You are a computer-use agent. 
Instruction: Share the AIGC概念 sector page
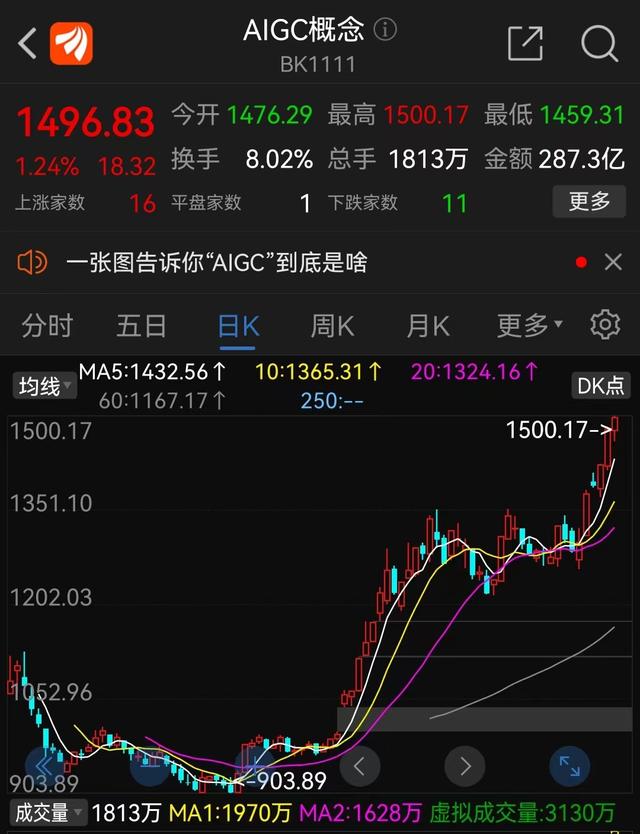coord(525,43)
